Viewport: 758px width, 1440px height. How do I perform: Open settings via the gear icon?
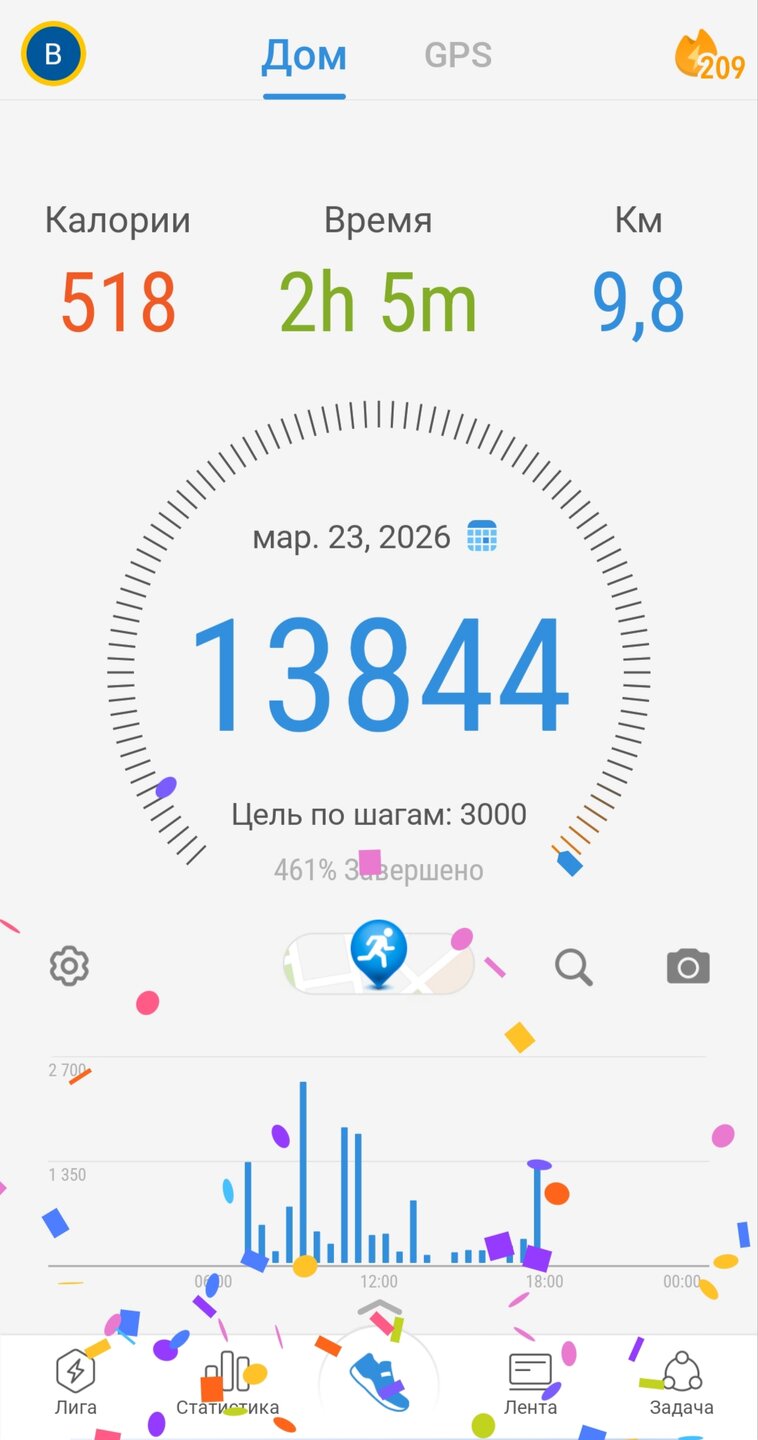(69, 966)
